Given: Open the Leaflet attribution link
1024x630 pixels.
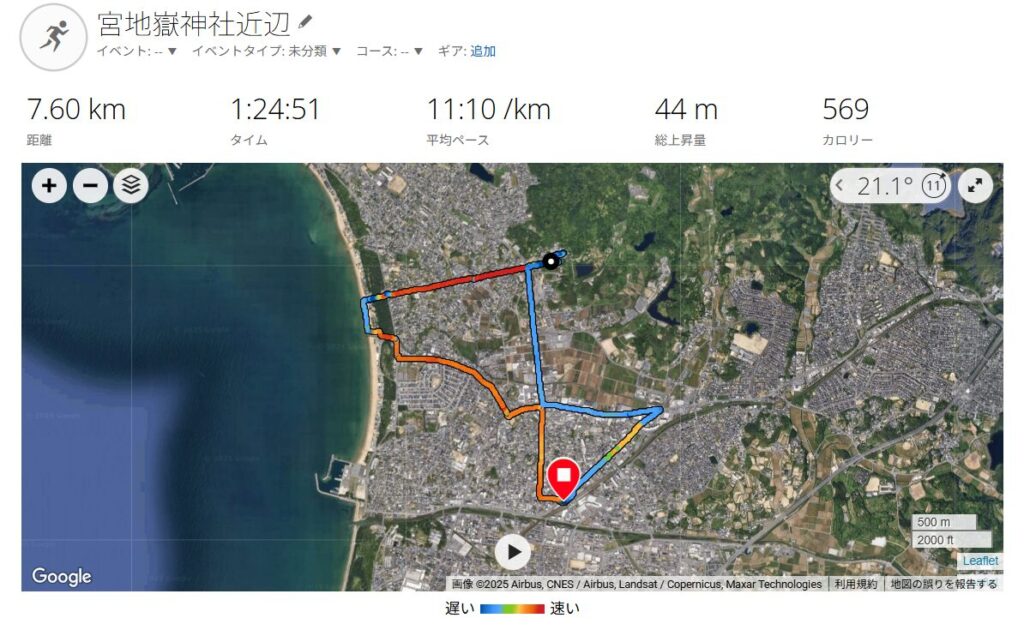Looking at the screenshot, I should tap(981, 561).
